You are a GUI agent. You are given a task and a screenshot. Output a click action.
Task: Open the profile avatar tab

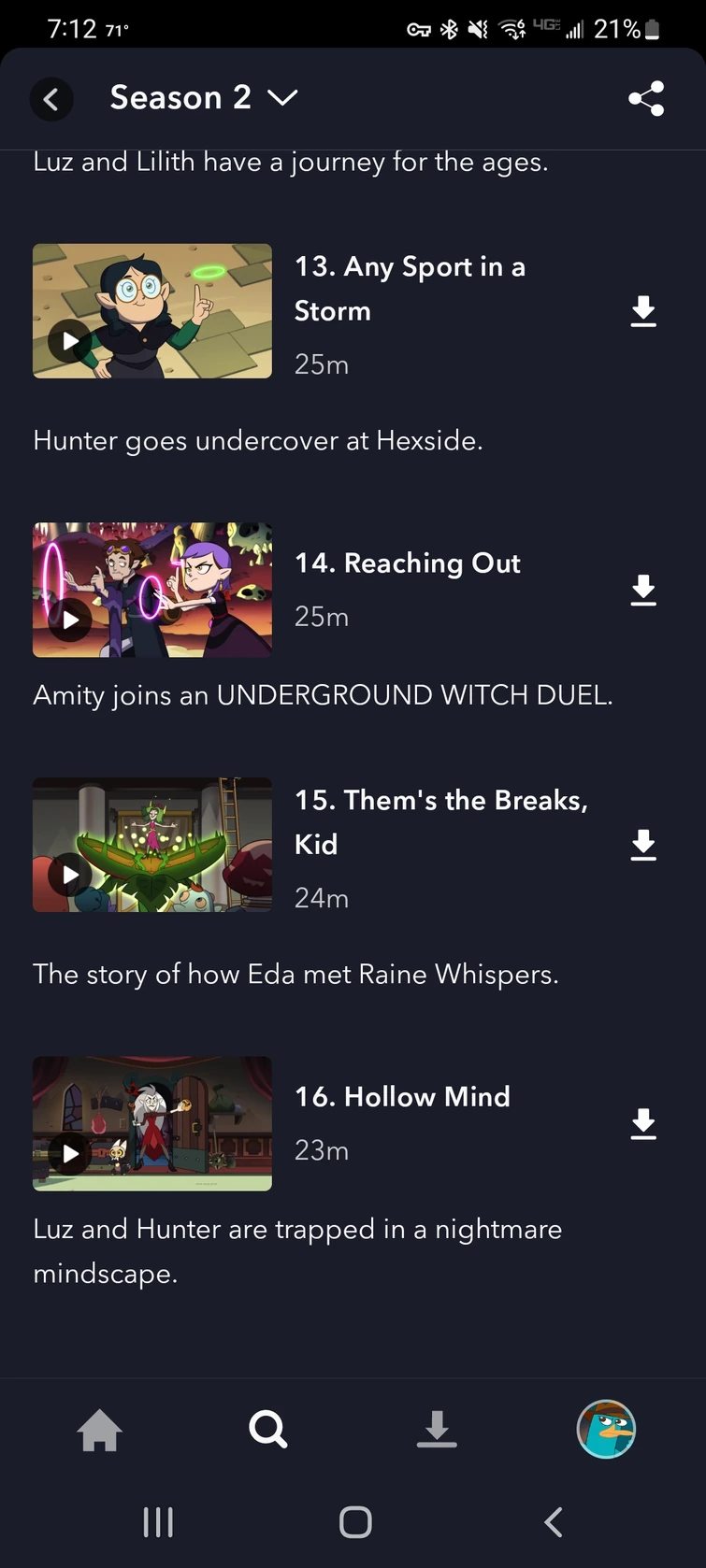(606, 1430)
